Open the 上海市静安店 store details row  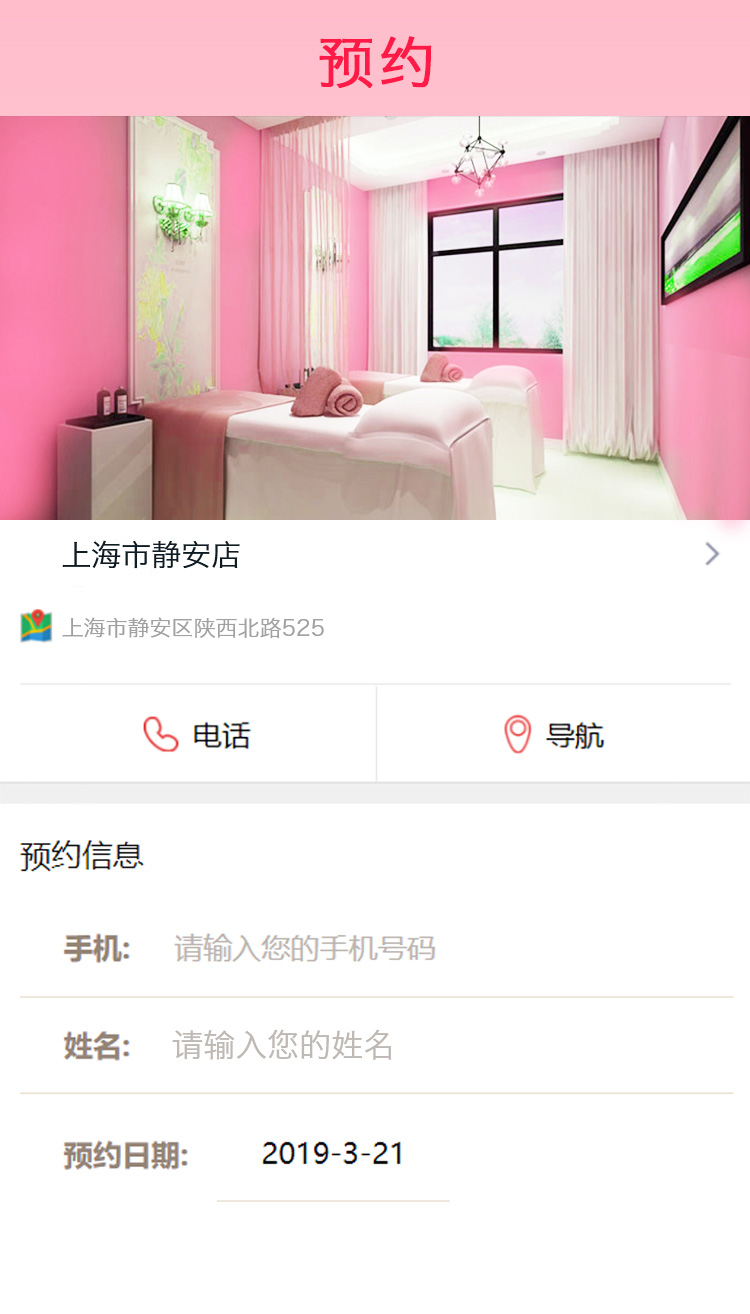(x=375, y=555)
